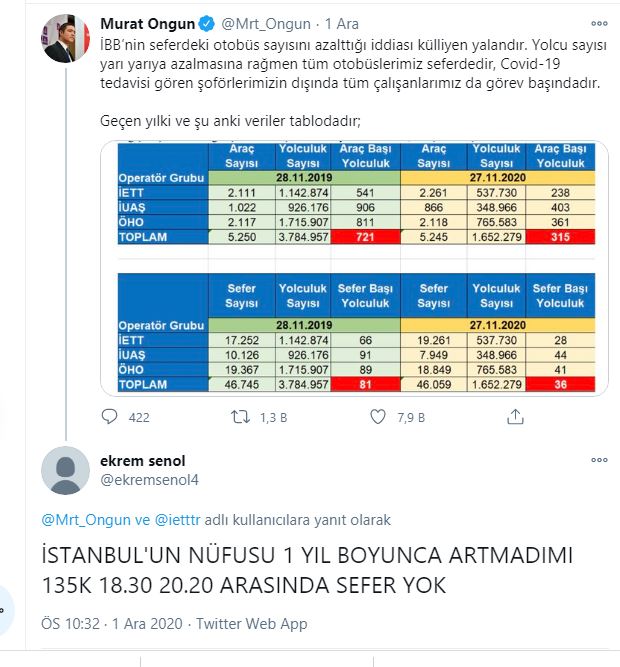620x667 pixels.
Task: Open the Twitter Web App source link
Action: (x=252, y=623)
